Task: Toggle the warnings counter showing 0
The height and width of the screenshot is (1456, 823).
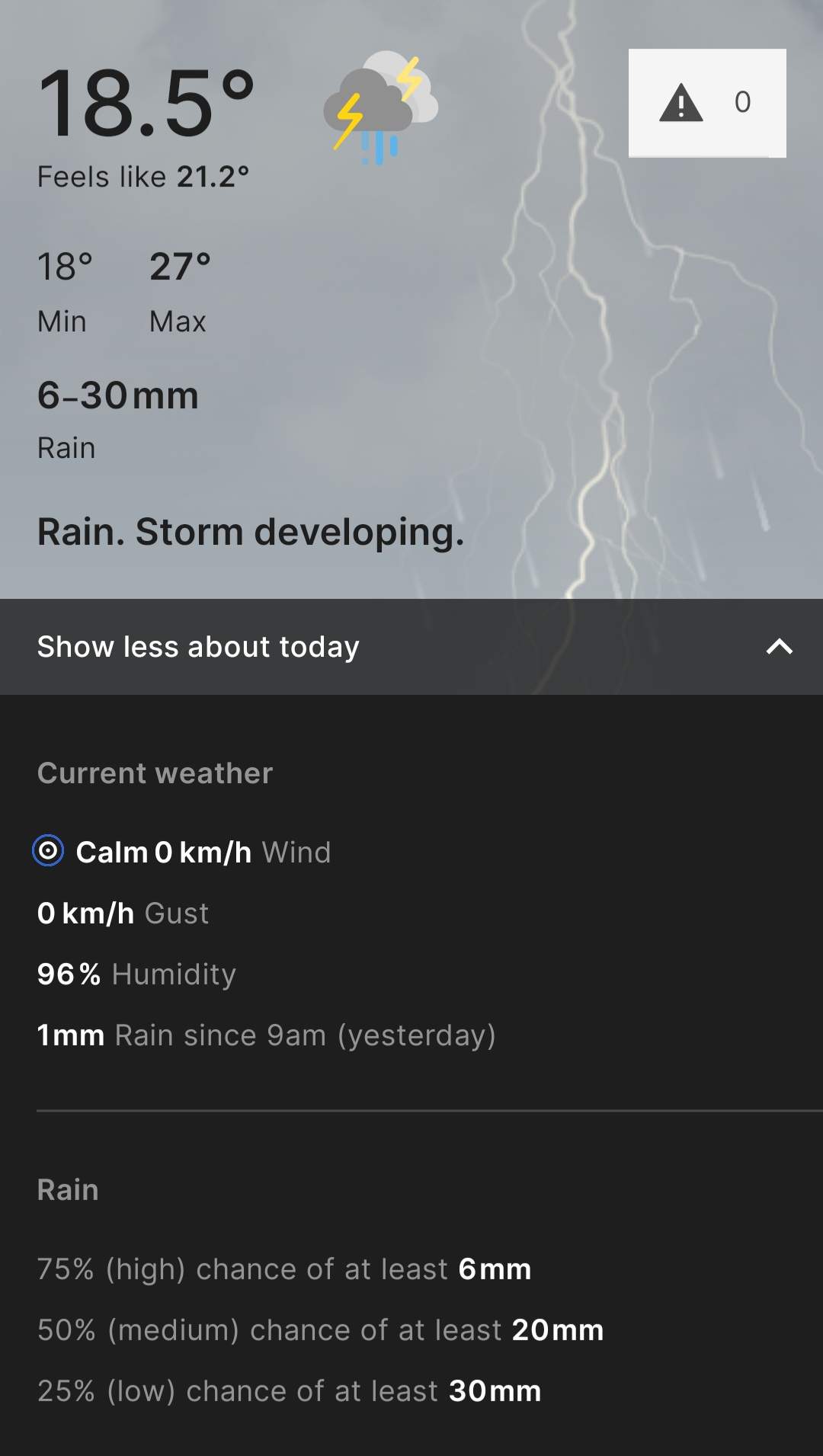Action: pos(741,103)
